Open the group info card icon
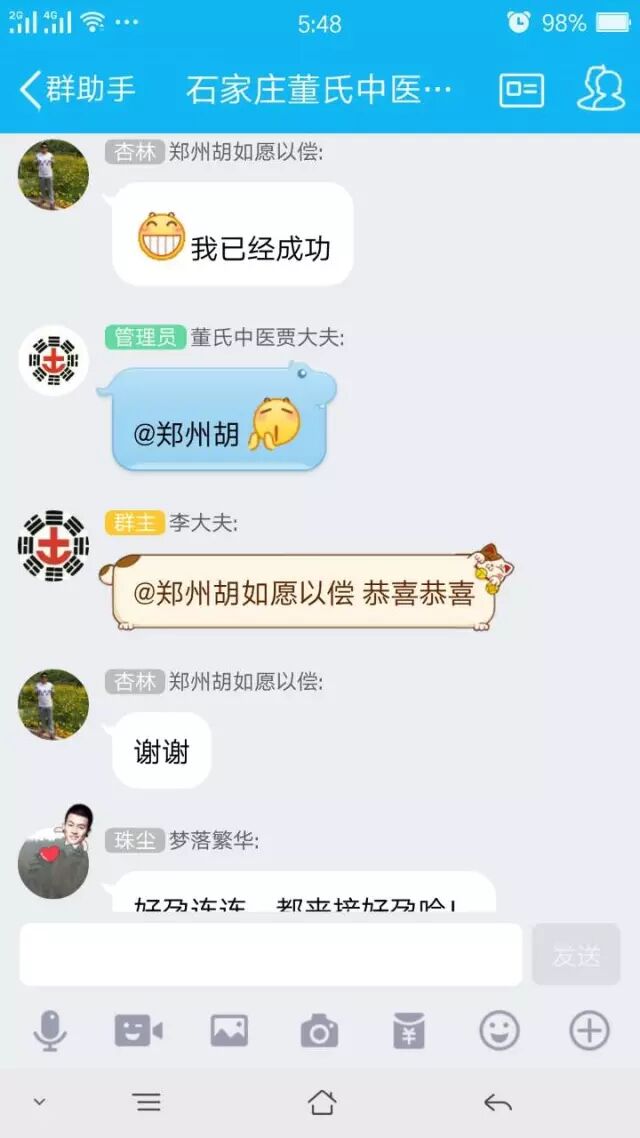640x1138 pixels. coord(521,89)
